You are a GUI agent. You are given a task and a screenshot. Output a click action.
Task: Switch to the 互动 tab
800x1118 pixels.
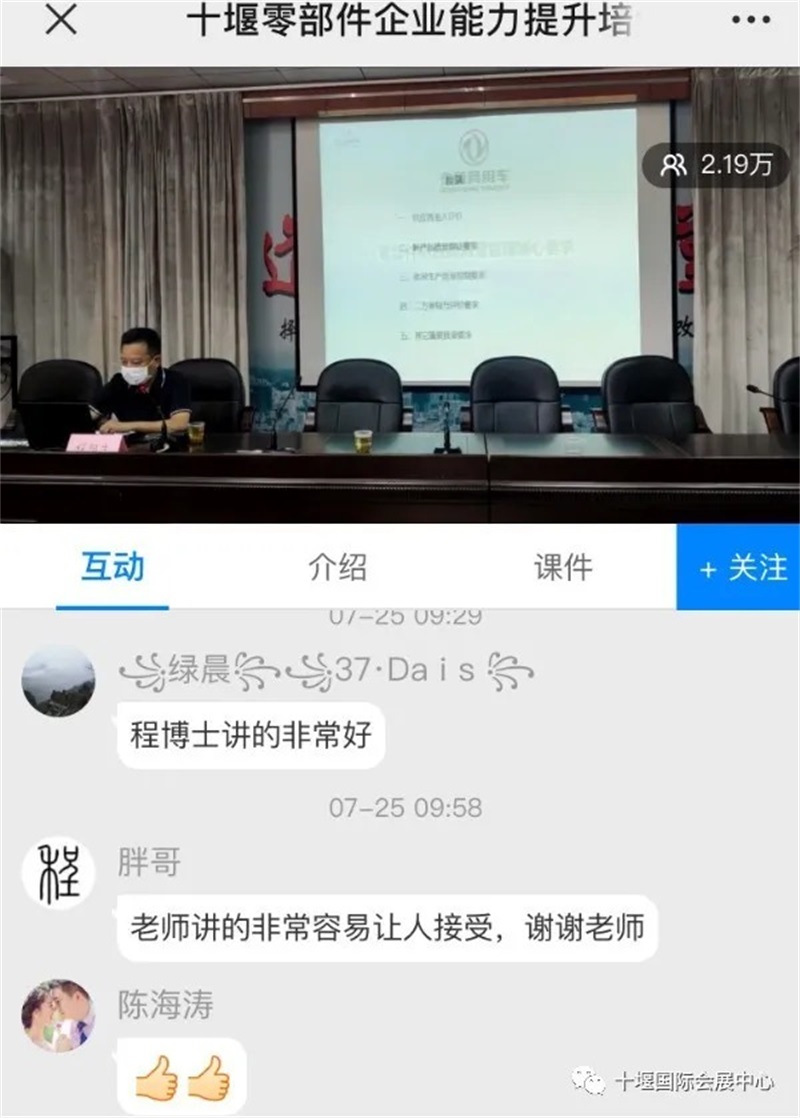click(112, 567)
